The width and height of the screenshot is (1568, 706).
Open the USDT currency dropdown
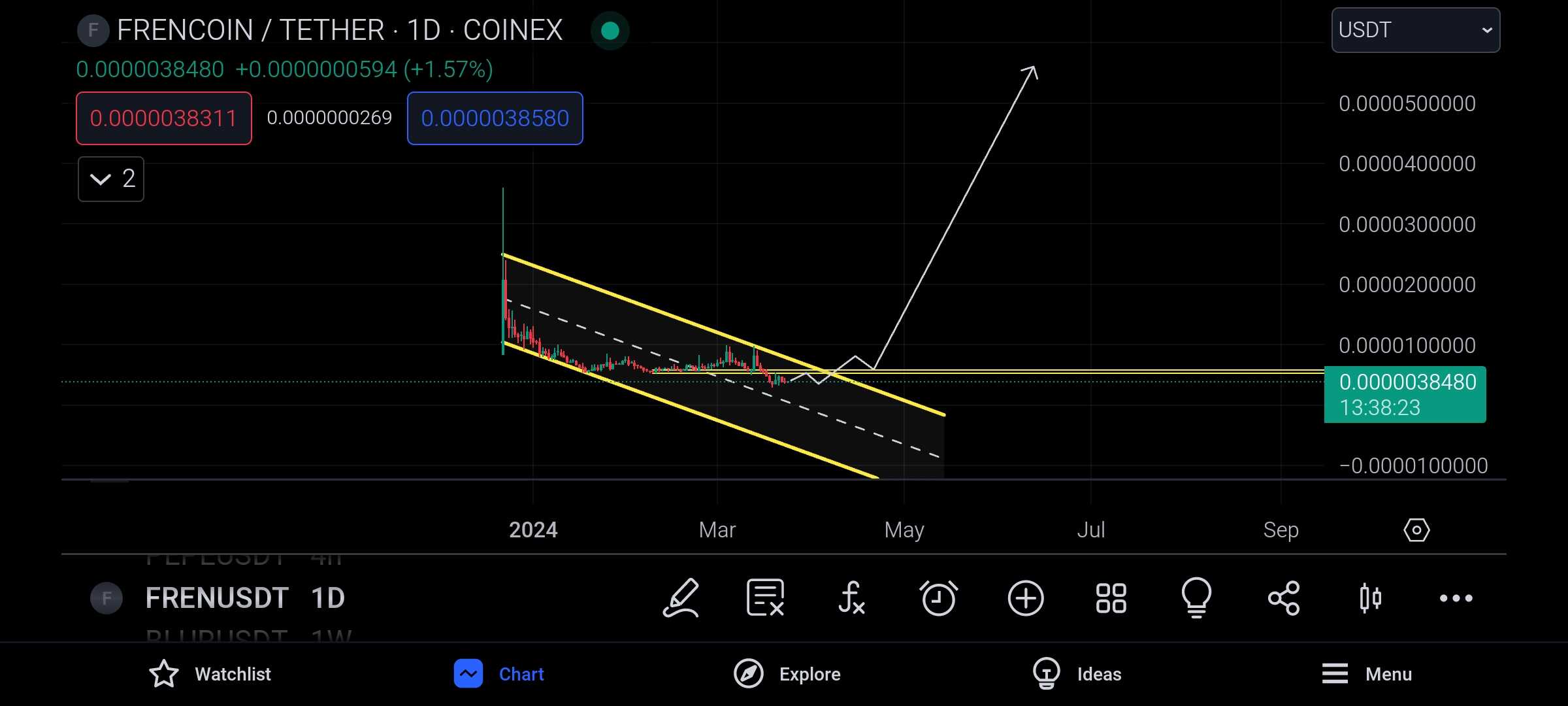(1415, 30)
